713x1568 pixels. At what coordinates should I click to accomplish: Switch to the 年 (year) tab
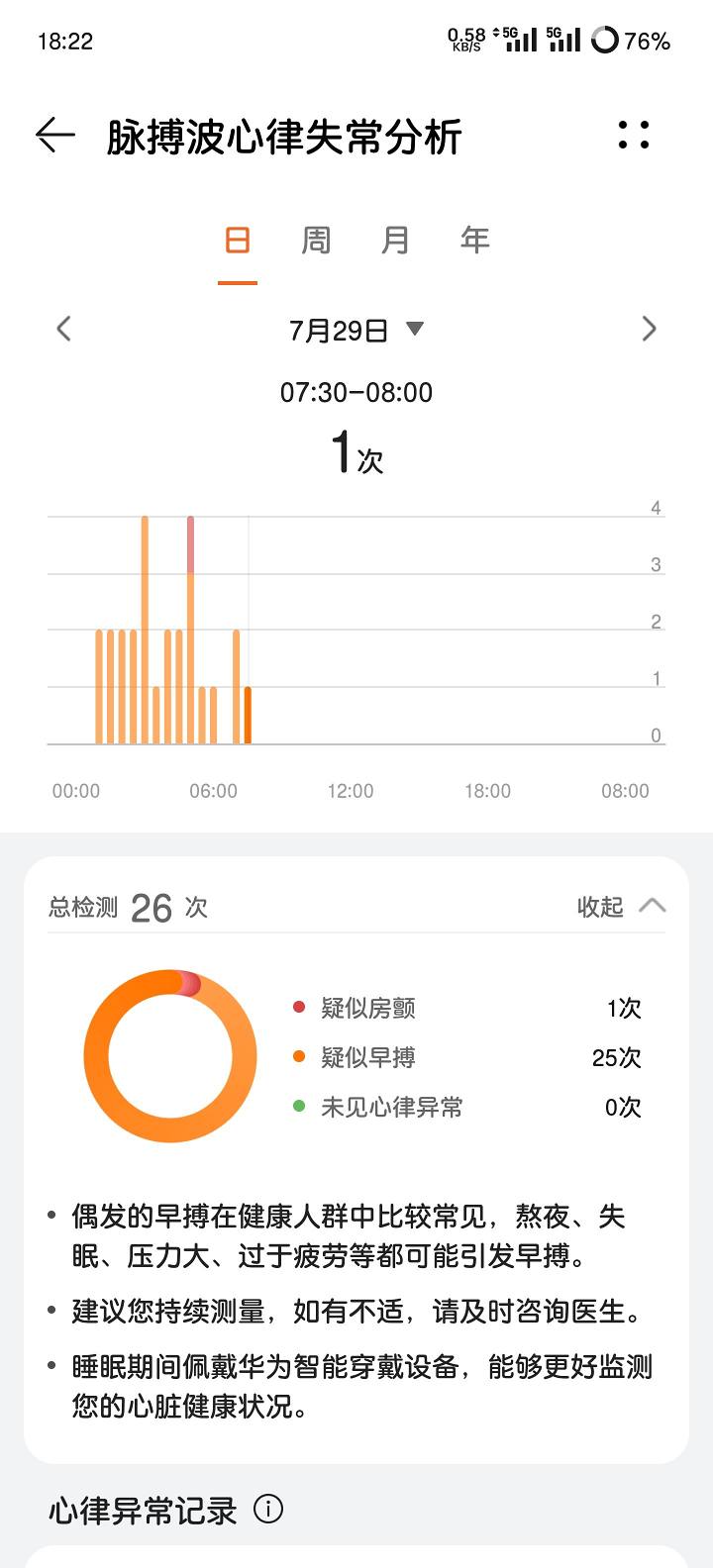click(x=474, y=241)
